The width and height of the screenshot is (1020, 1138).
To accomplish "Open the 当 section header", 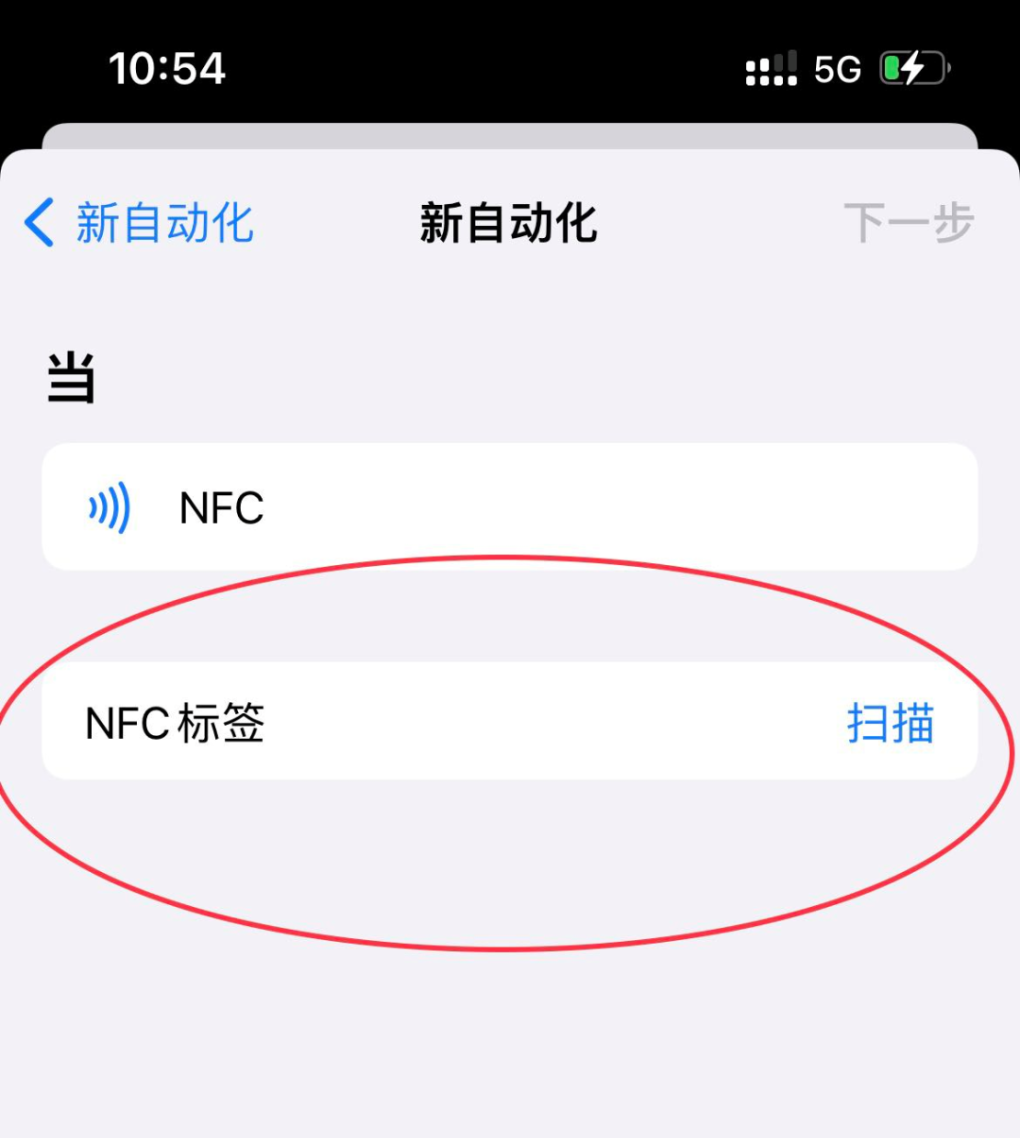I will (x=70, y=375).
